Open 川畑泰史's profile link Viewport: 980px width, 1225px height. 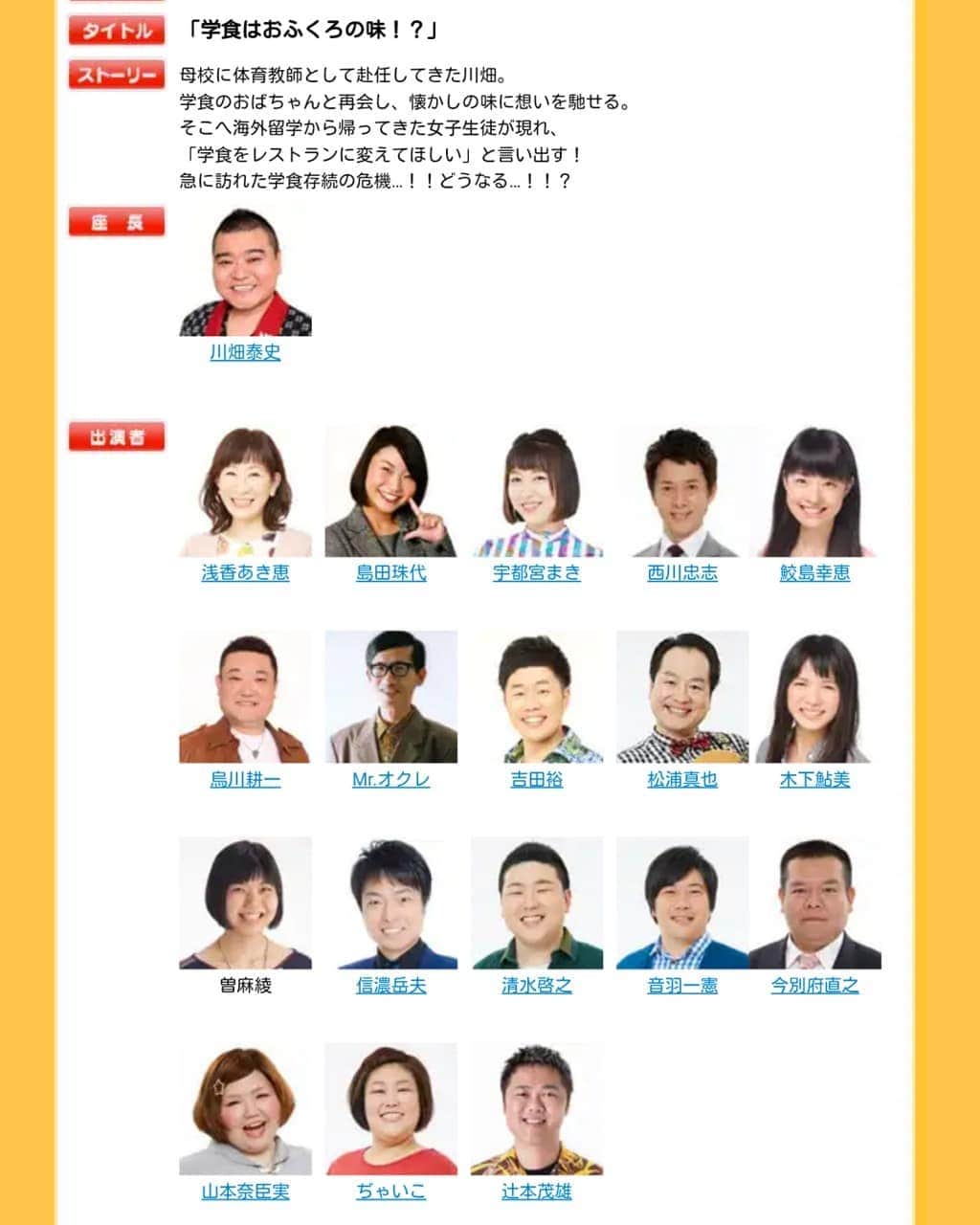(x=245, y=353)
